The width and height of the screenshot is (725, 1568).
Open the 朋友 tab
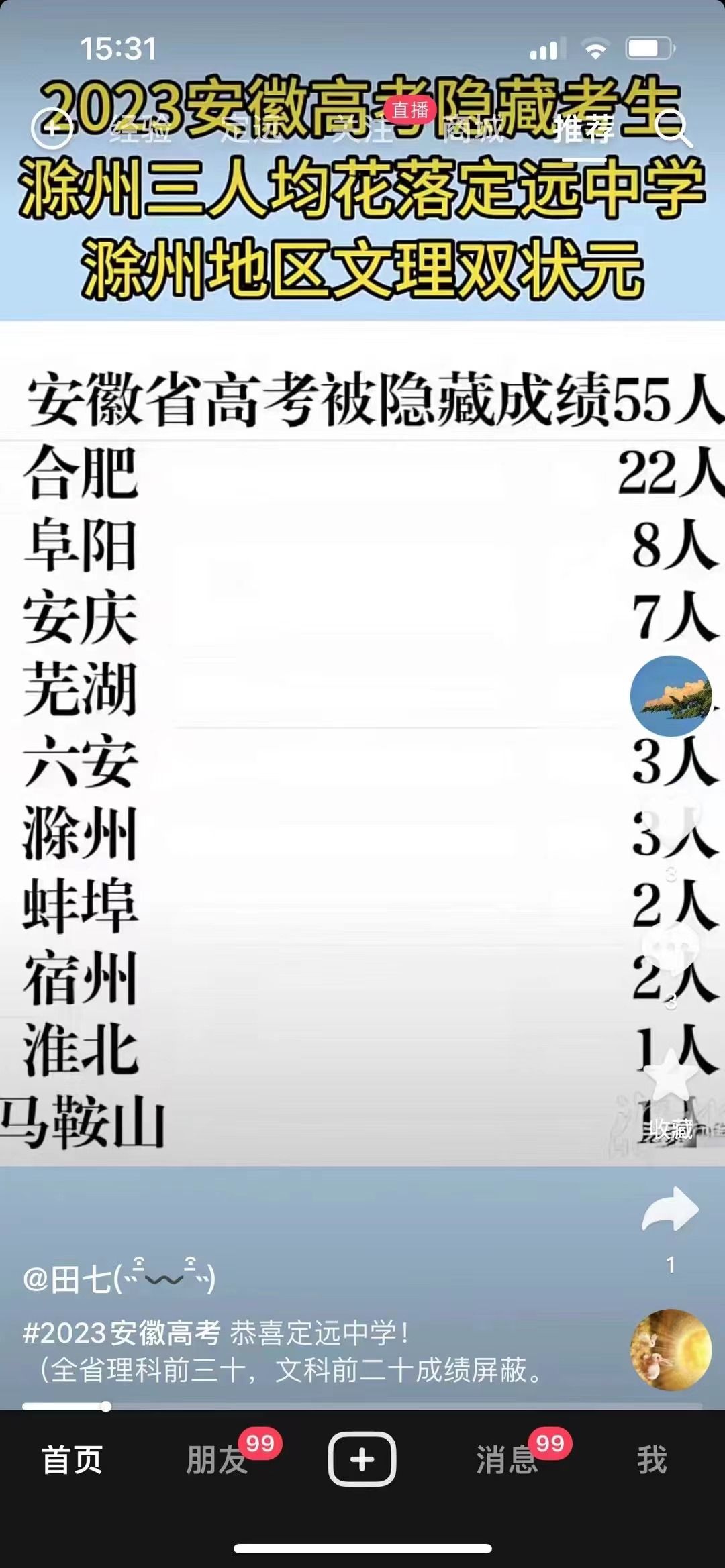217,1460
